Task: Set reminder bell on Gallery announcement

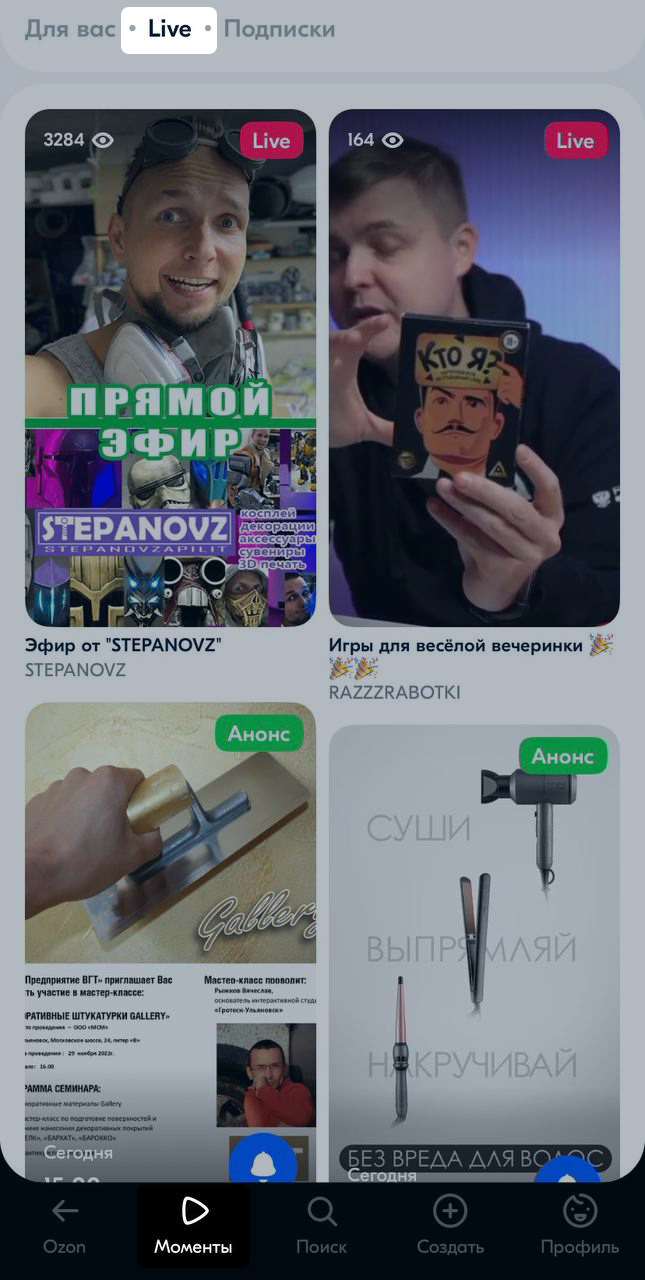Action: pos(263,1162)
